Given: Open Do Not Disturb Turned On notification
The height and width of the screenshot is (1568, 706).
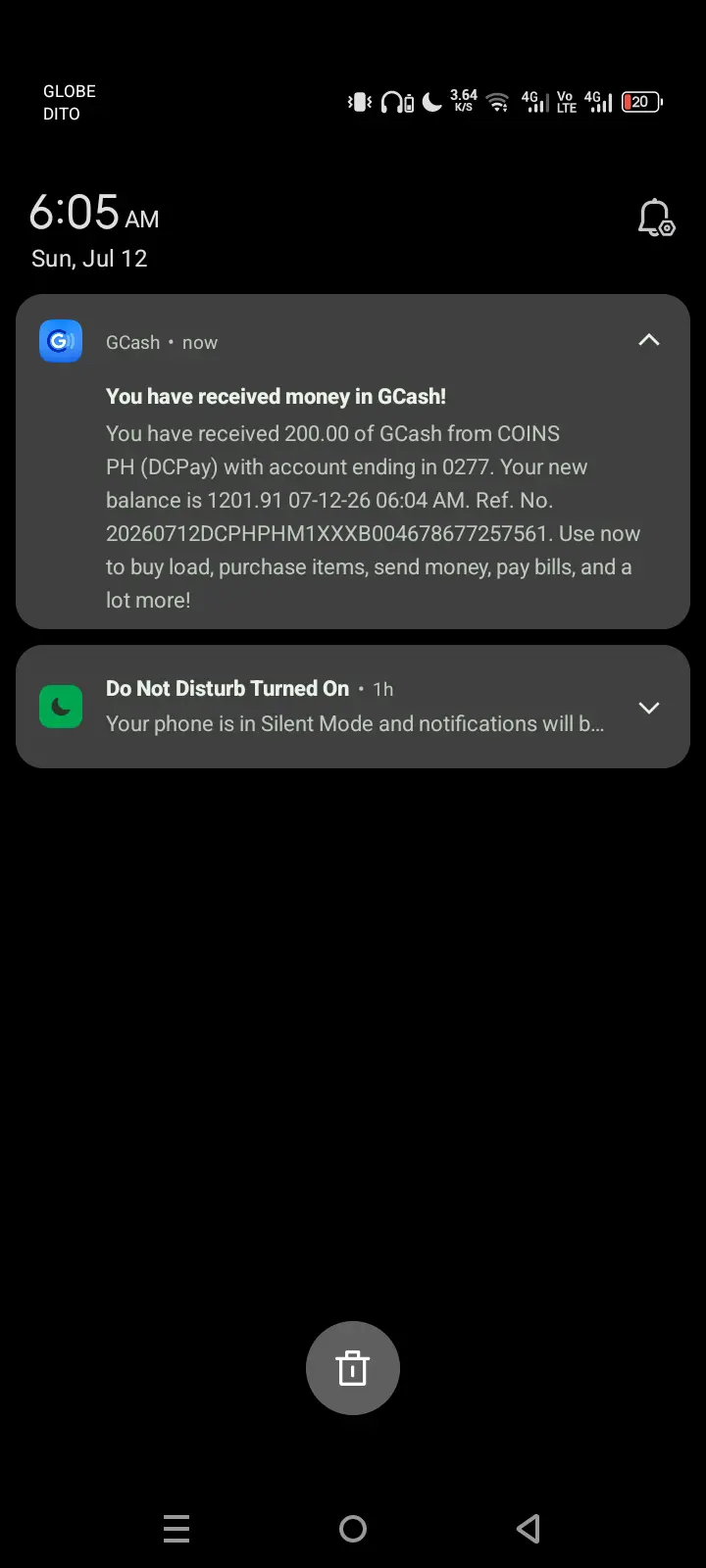Looking at the screenshot, I should (353, 707).
